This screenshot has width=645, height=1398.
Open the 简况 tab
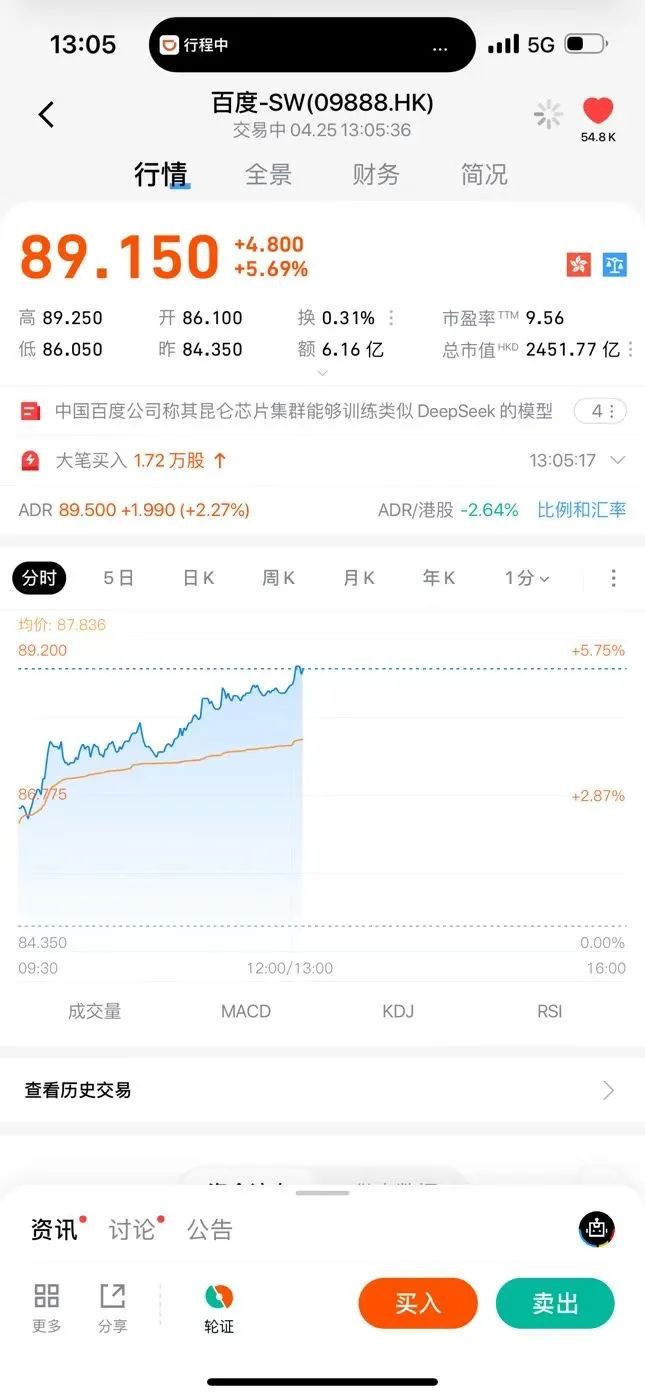pyautogui.click(x=484, y=174)
